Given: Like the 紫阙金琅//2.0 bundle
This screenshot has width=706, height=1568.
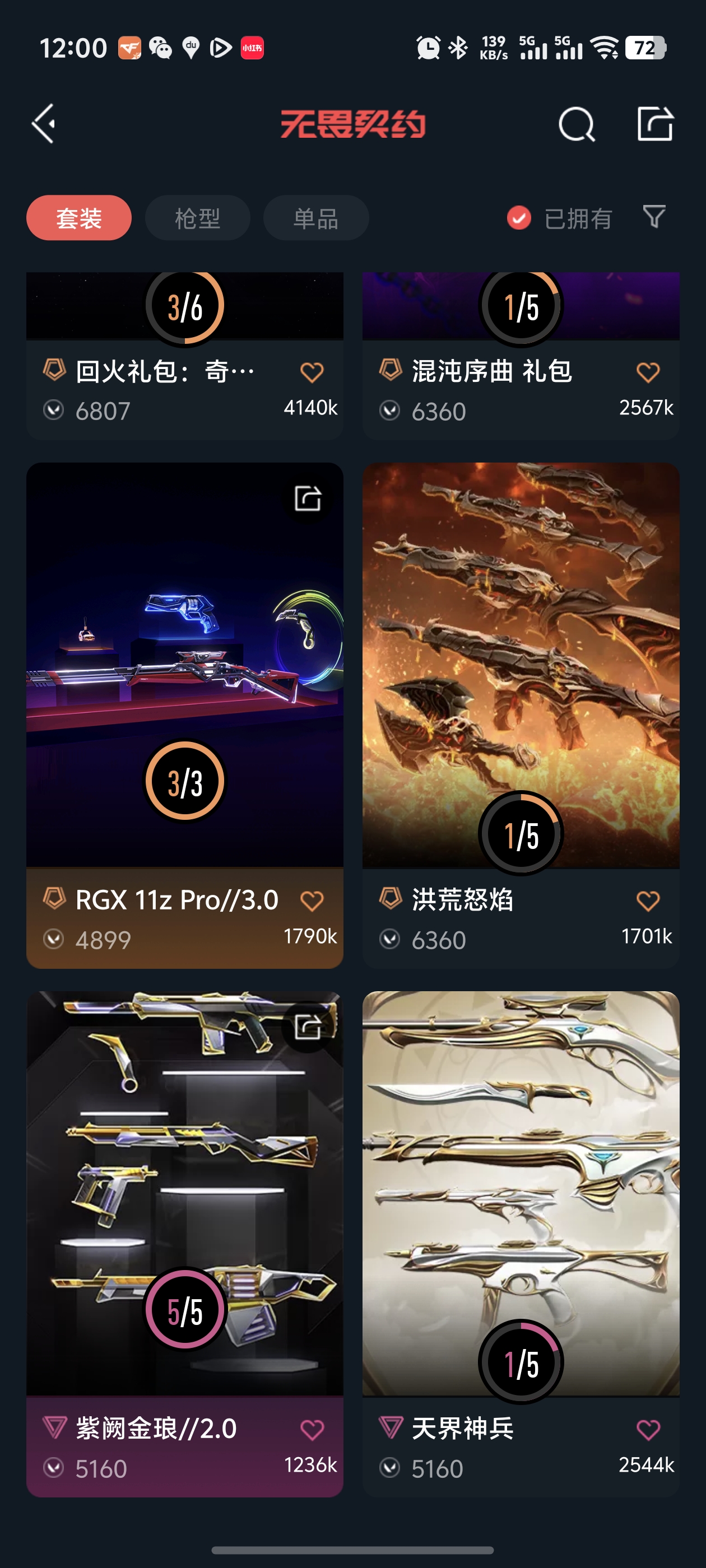Looking at the screenshot, I should [312, 1430].
